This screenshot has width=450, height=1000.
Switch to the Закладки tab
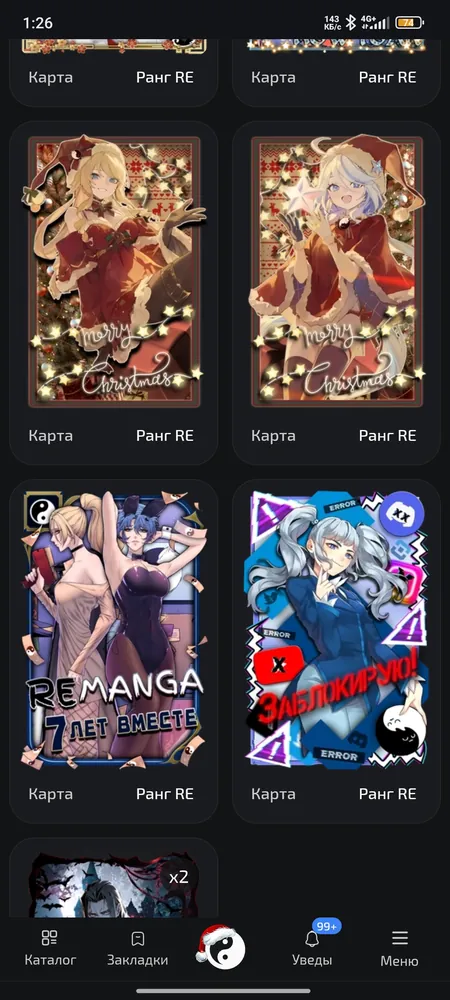point(138,948)
